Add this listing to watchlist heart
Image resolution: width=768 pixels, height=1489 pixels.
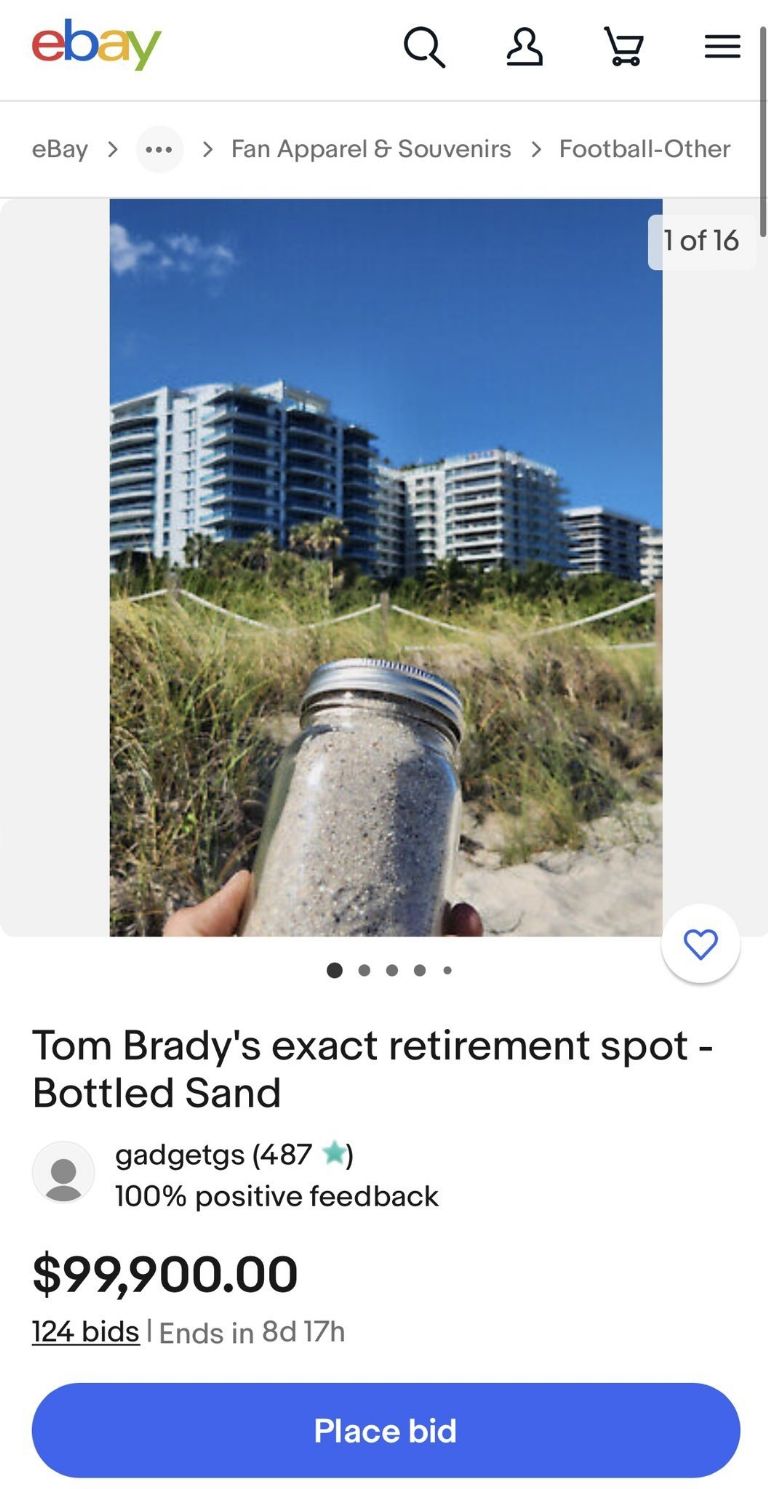pos(700,944)
